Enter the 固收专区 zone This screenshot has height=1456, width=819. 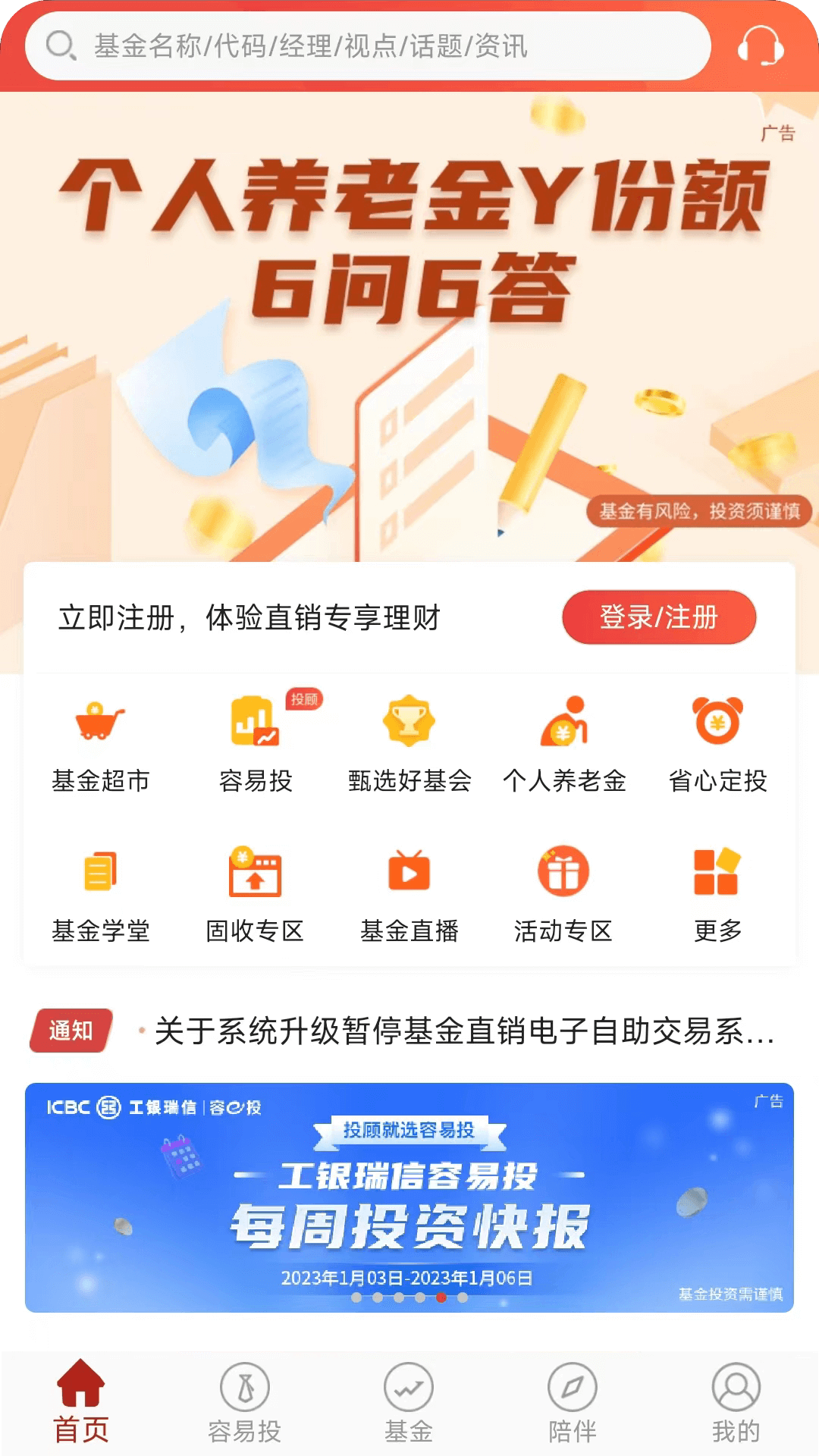tap(256, 893)
